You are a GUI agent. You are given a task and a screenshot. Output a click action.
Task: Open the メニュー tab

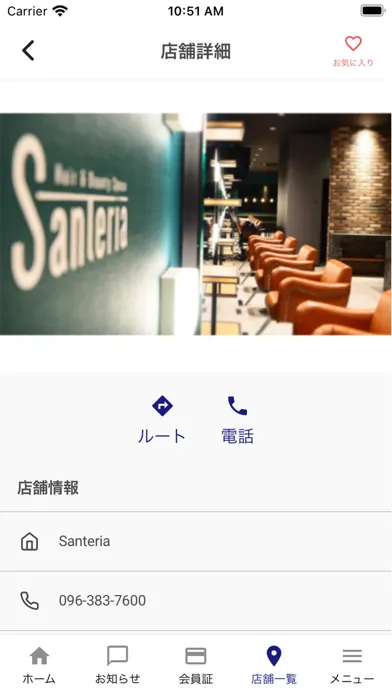pyautogui.click(x=352, y=665)
